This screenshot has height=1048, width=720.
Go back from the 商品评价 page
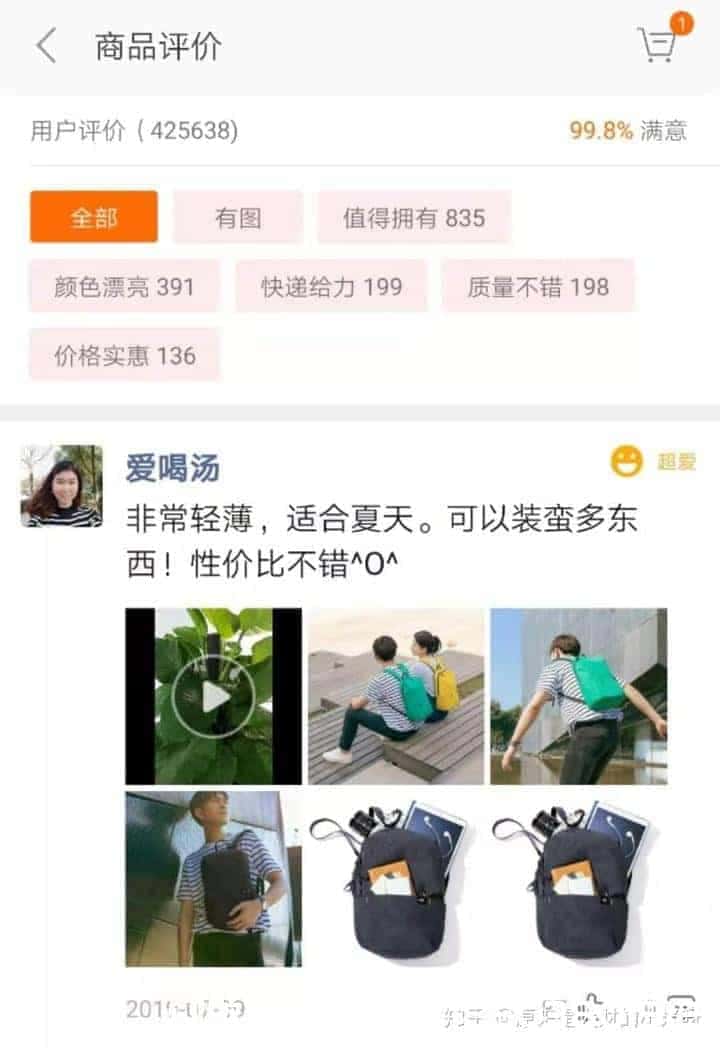[46, 46]
